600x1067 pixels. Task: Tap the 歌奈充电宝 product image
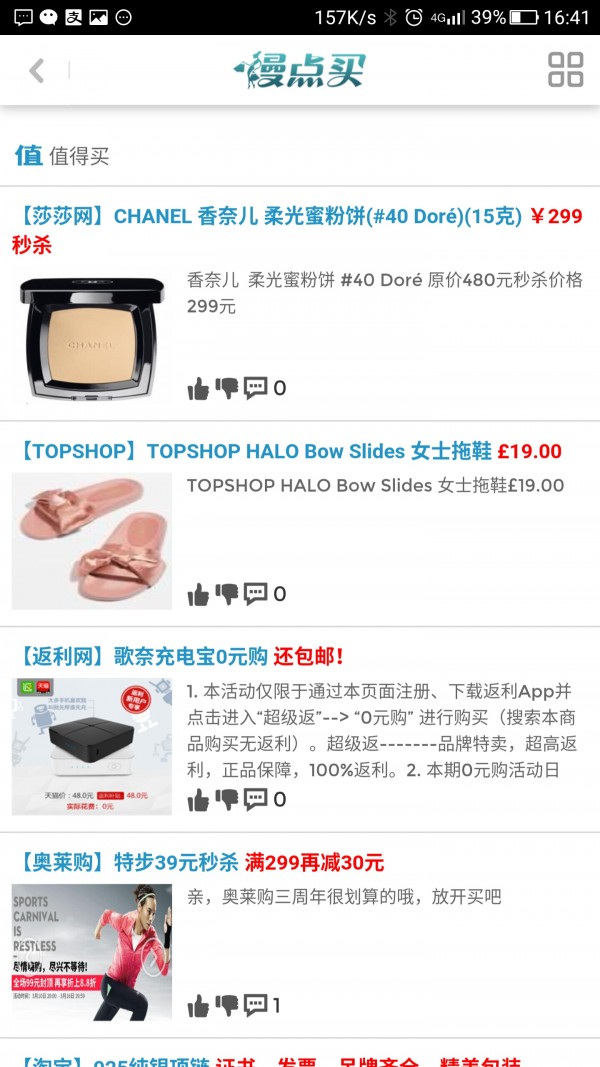tap(92, 746)
